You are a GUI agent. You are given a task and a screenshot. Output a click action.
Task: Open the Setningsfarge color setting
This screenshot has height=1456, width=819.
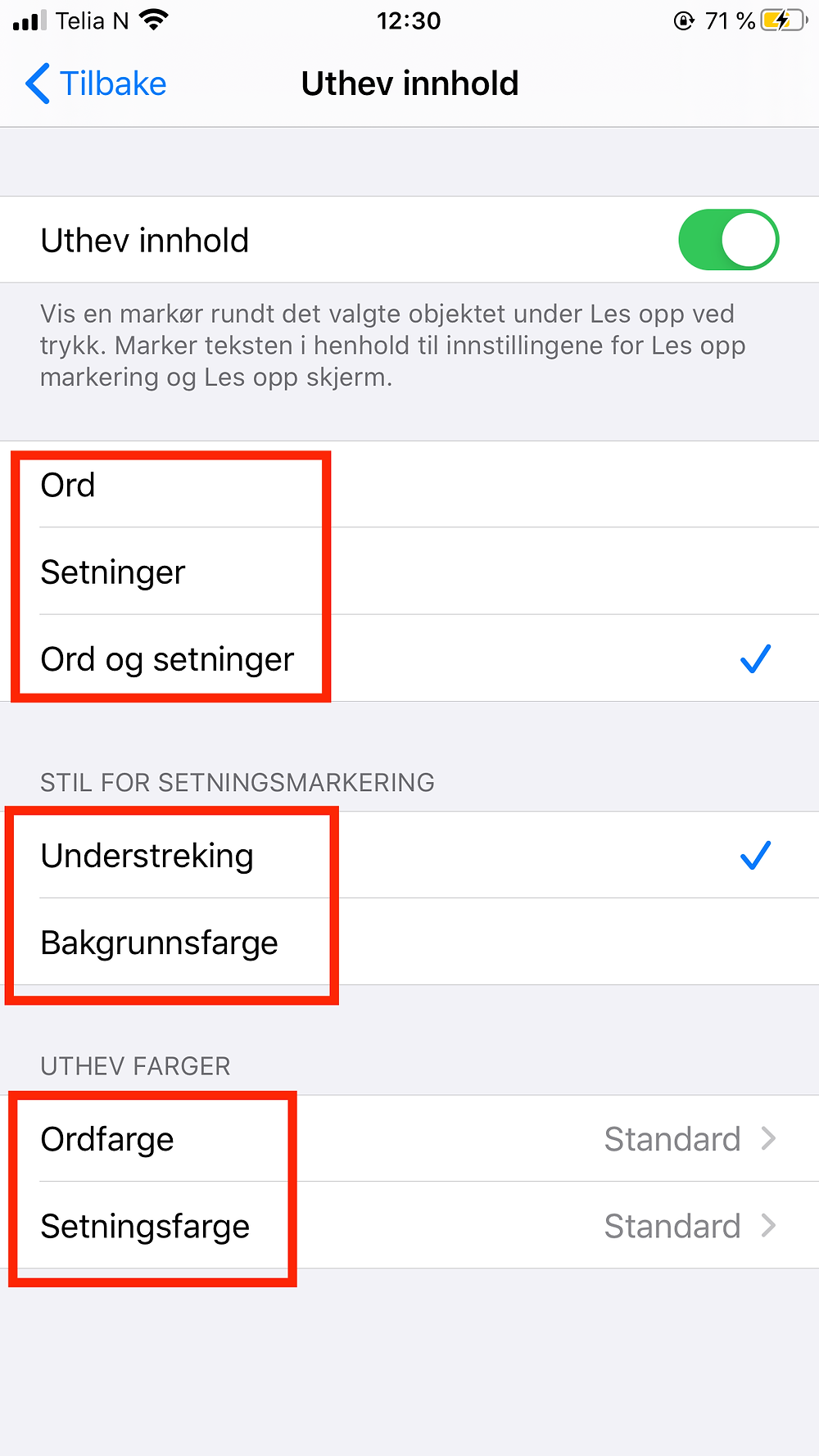[x=409, y=1226]
